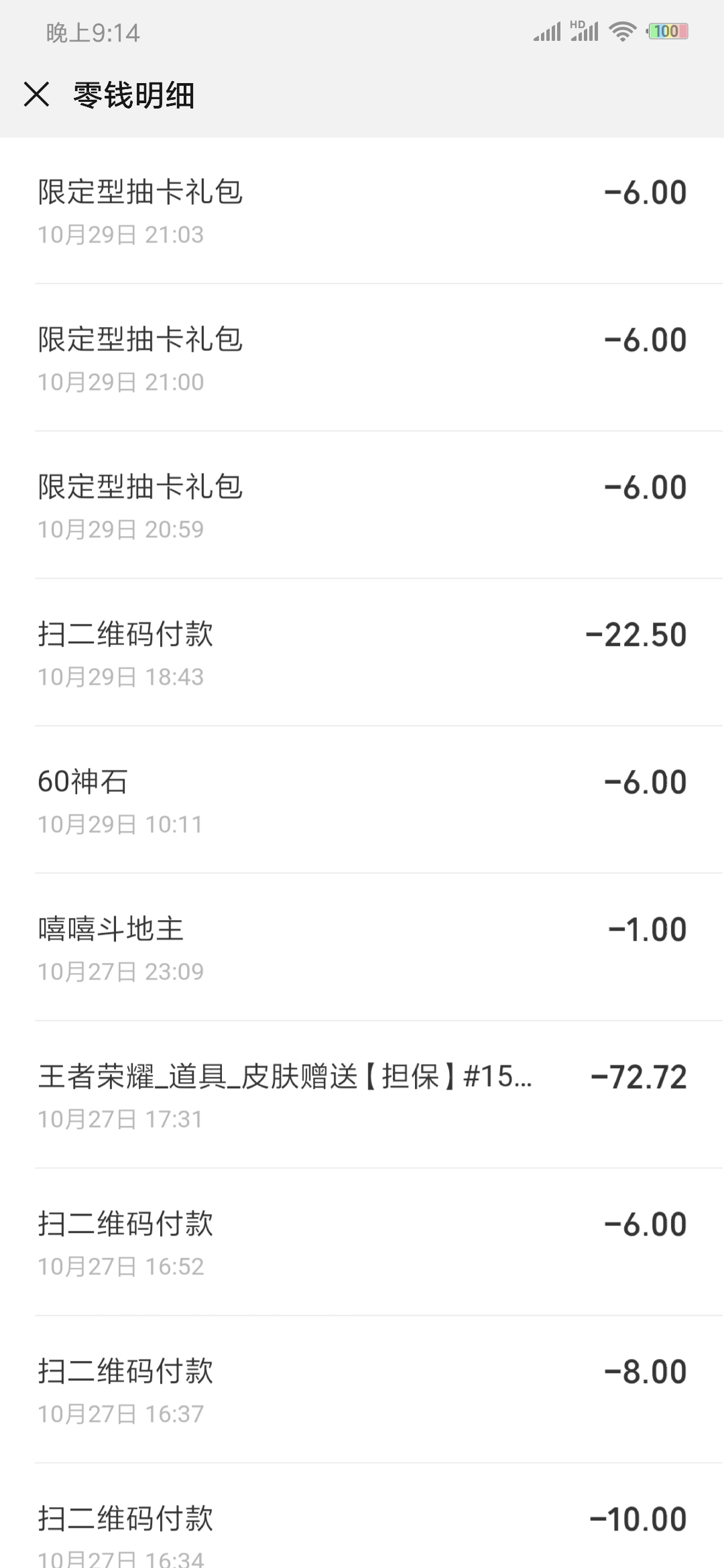Open the 60神石 transaction details
Screen dimensions: 724x1568
click(362, 801)
